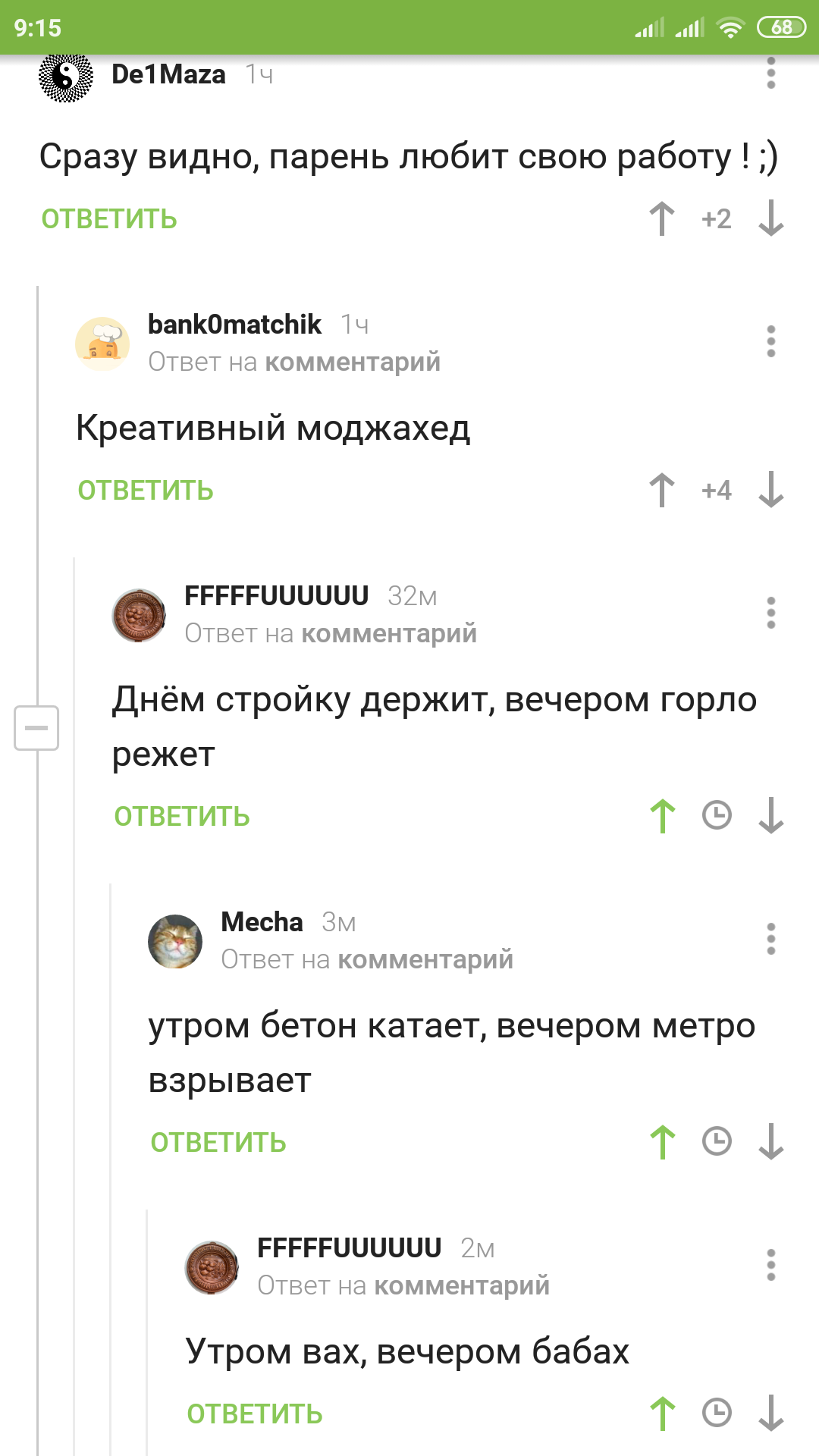
Task: Downvote the 'Утром вах, вечером бабах' comment
Action: (x=770, y=1414)
